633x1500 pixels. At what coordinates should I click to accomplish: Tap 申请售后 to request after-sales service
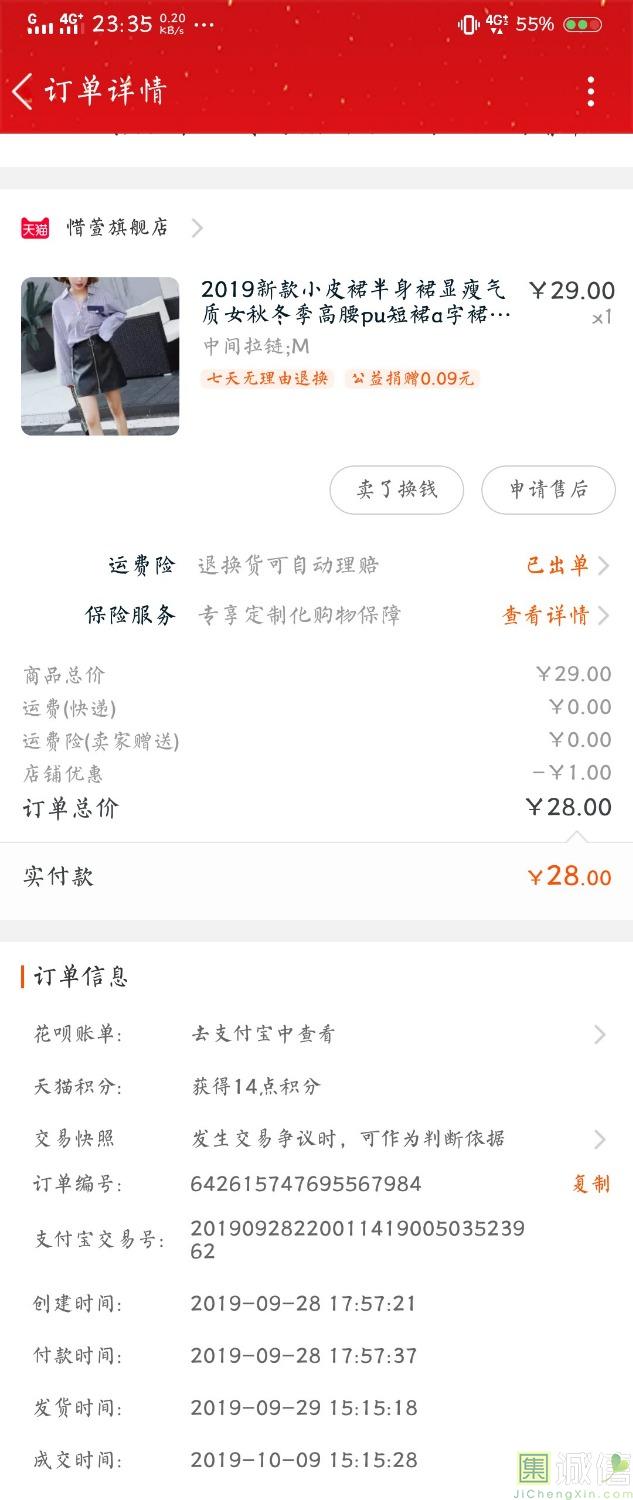click(x=548, y=490)
